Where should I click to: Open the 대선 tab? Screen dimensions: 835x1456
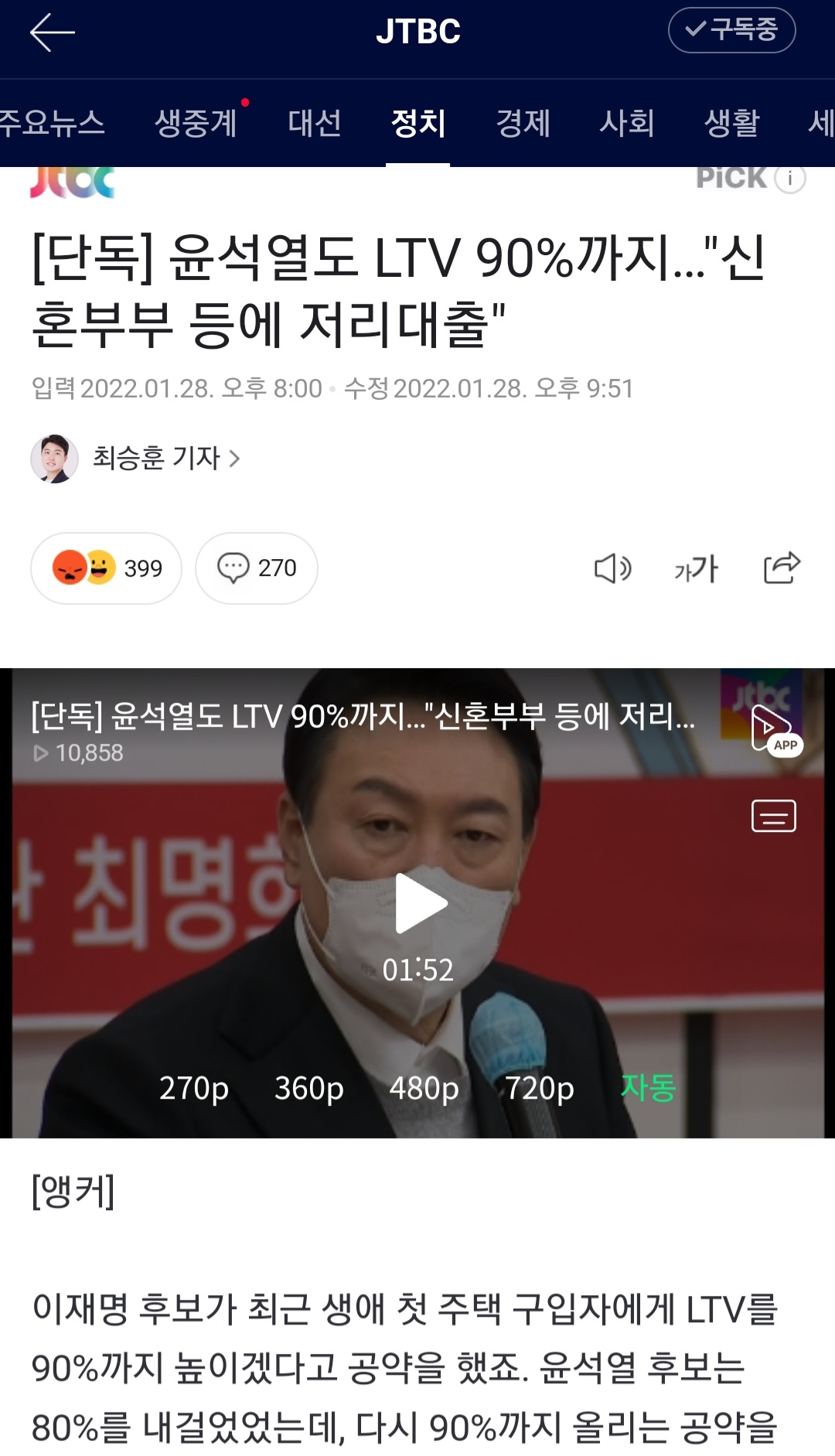(x=314, y=123)
